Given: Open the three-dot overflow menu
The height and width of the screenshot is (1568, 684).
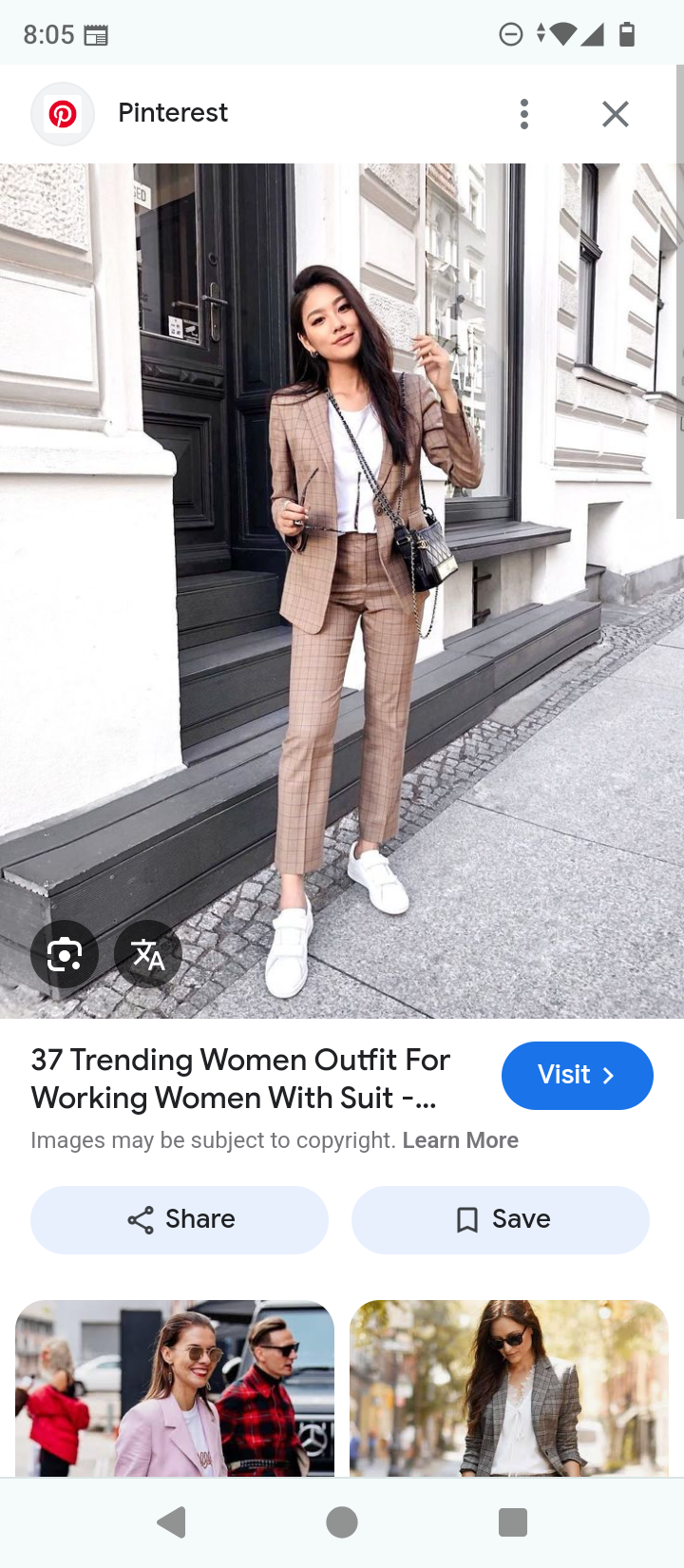Looking at the screenshot, I should pos(523,114).
